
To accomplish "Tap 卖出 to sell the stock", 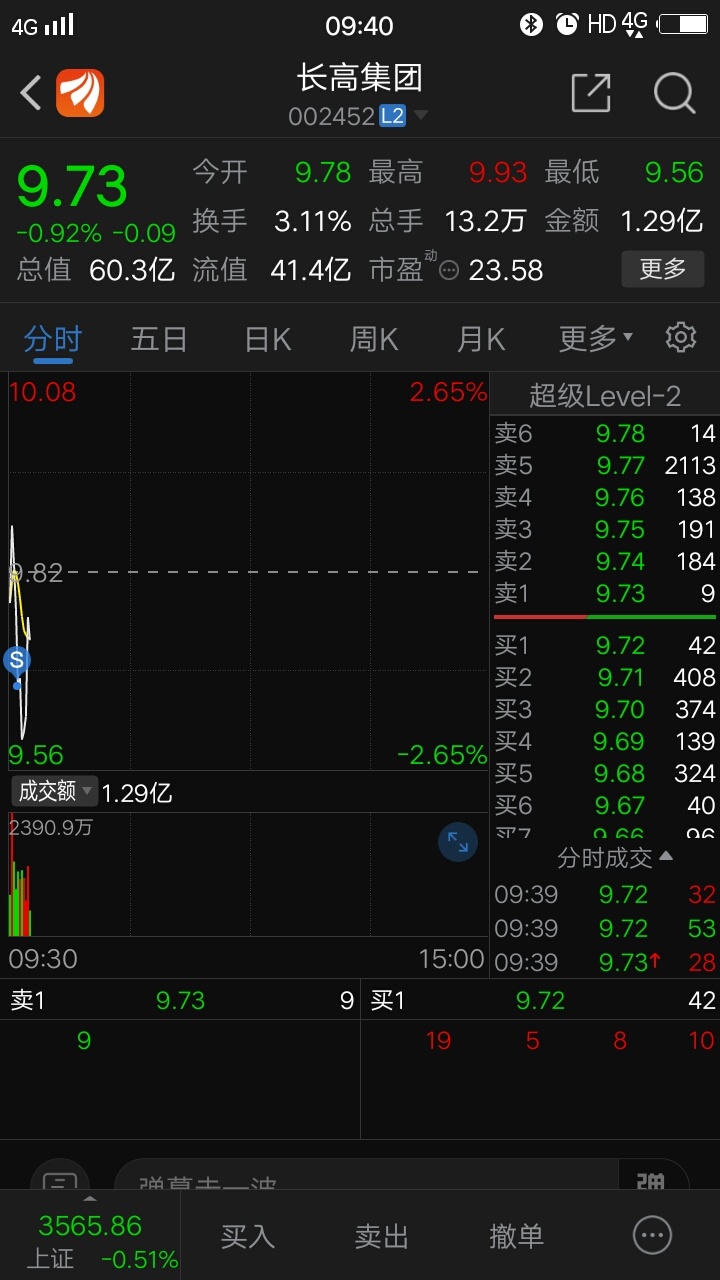I will pos(382,1237).
